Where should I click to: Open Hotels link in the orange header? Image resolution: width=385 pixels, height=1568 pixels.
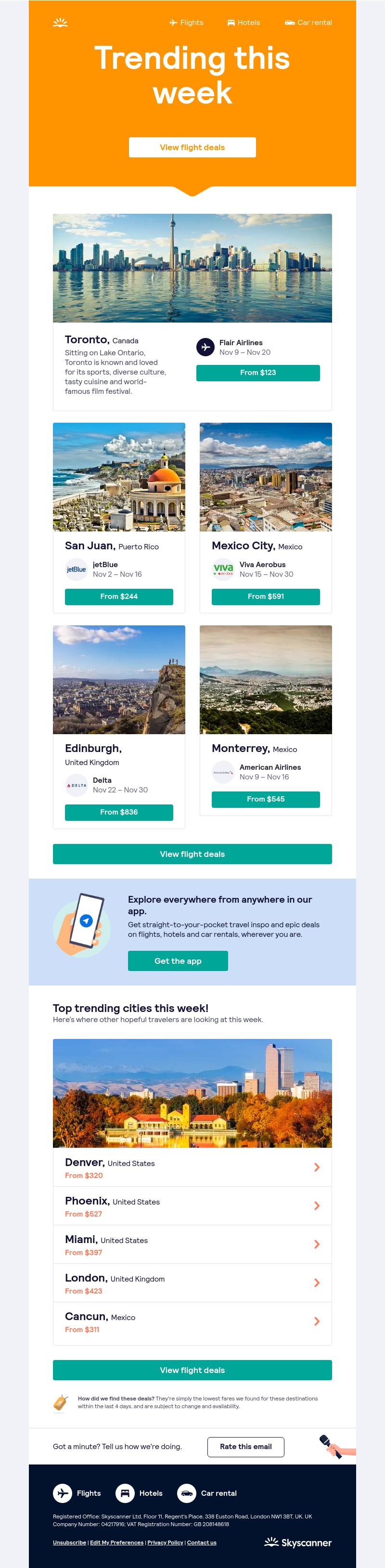(244, 23)
